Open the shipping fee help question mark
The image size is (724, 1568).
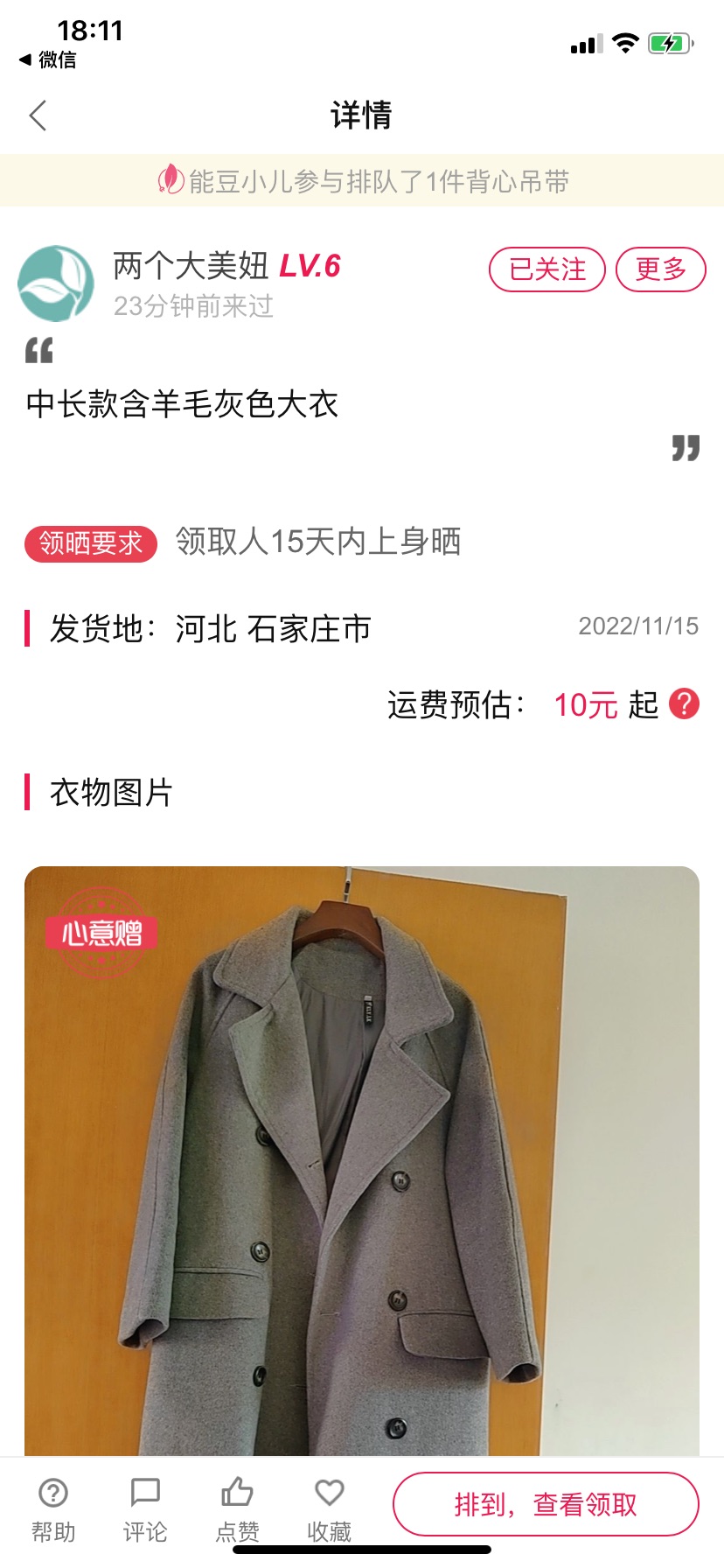coord(685,703)
